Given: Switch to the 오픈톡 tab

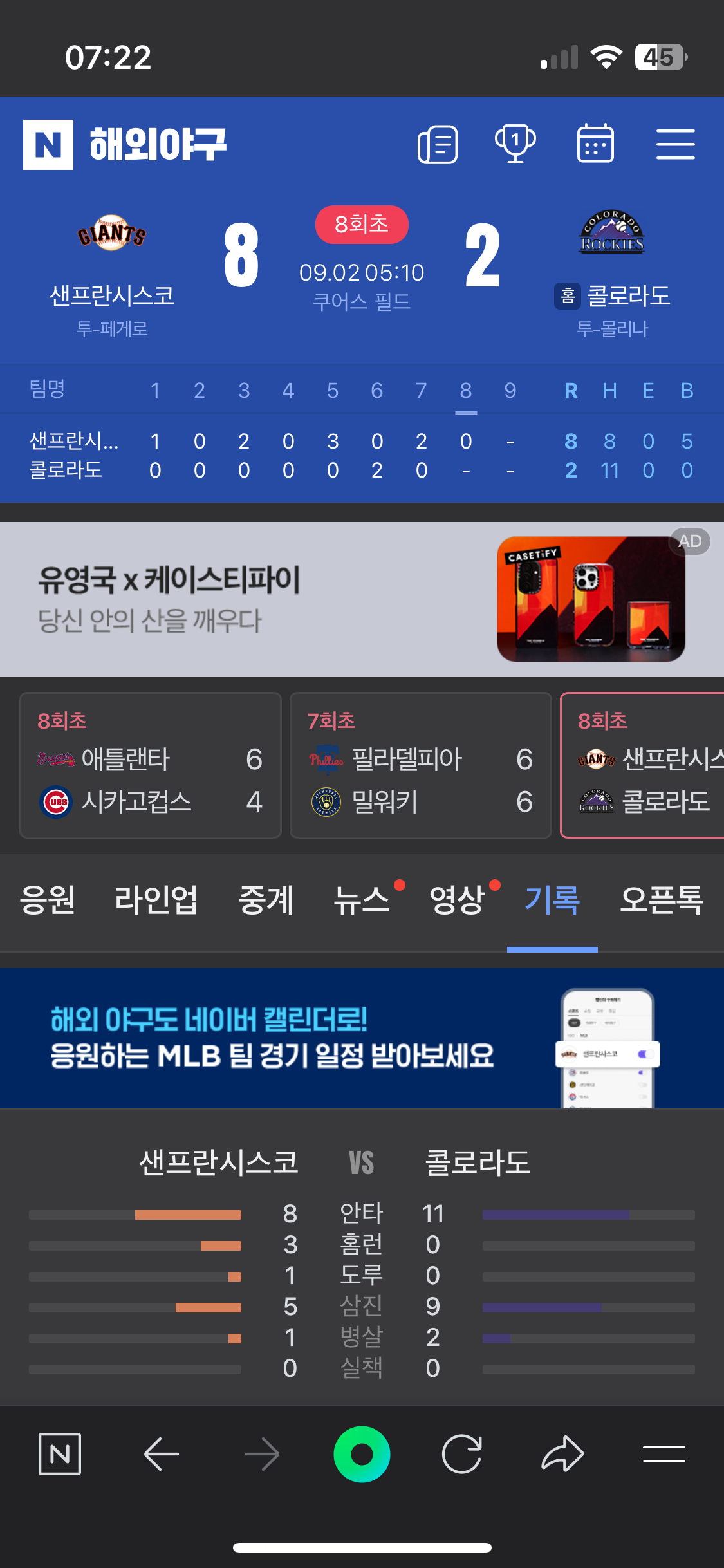Looking at the screenshot, I should (662, 899).
